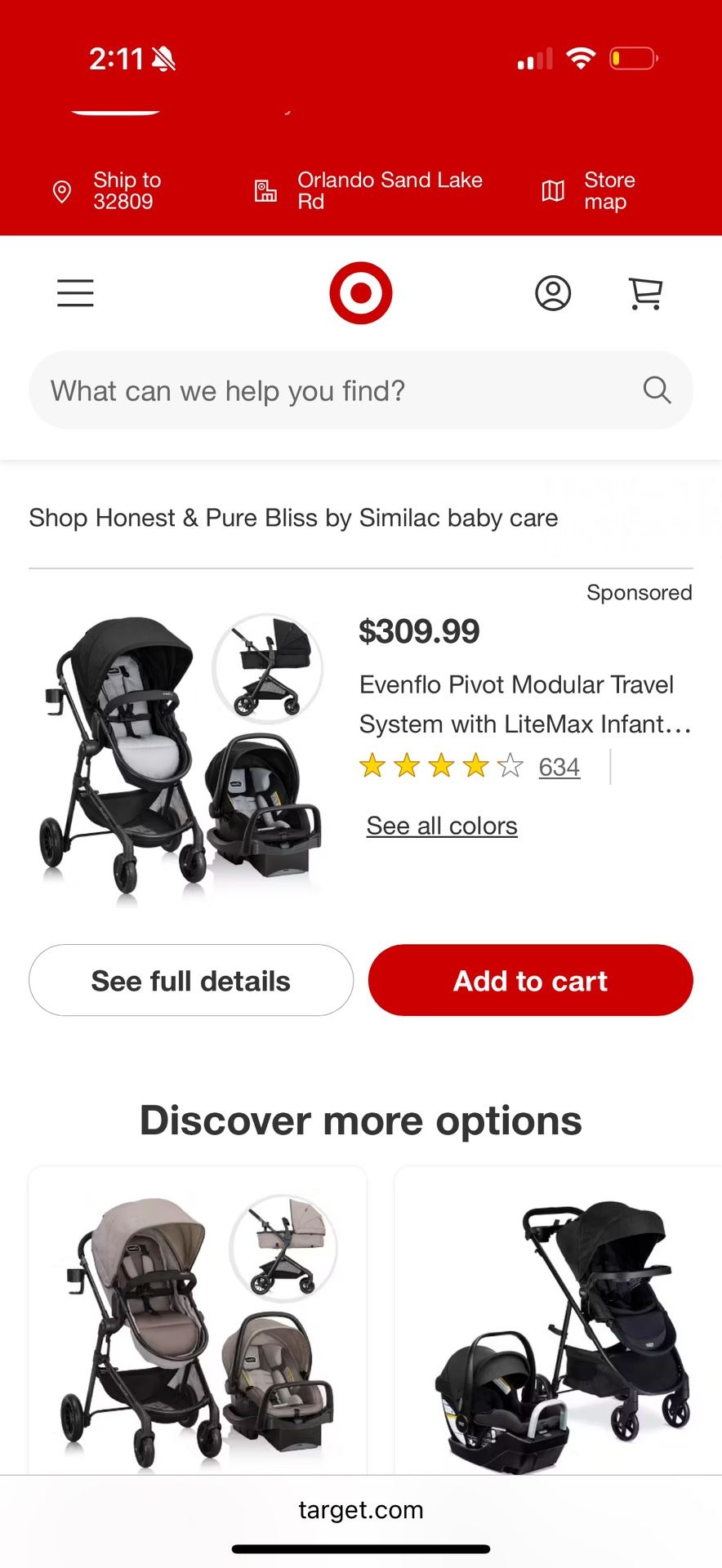Tap See all colors link
The image size is (722, 1568).
[442, 826]
